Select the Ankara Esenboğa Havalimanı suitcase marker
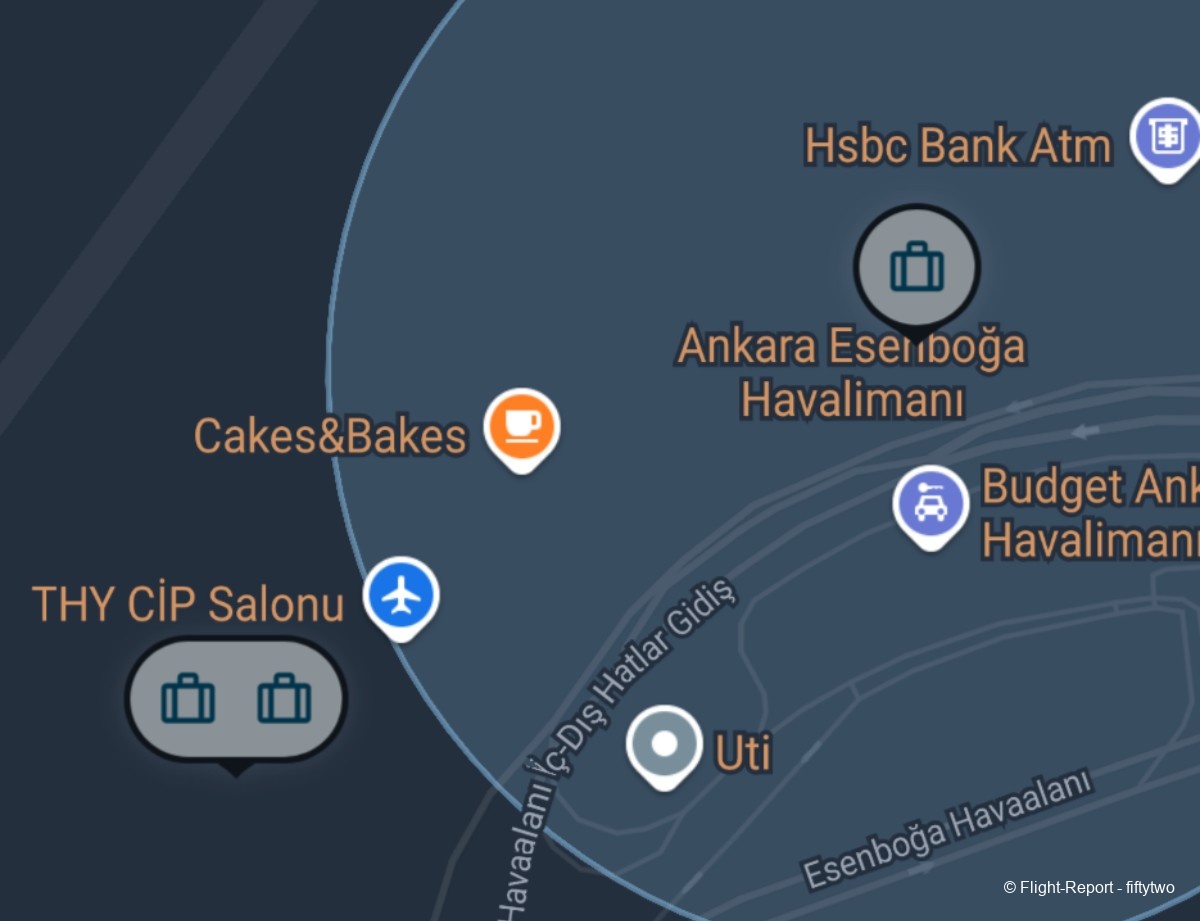The width and height of the screenshot is (1200, 921). click(x=916, y=268)
